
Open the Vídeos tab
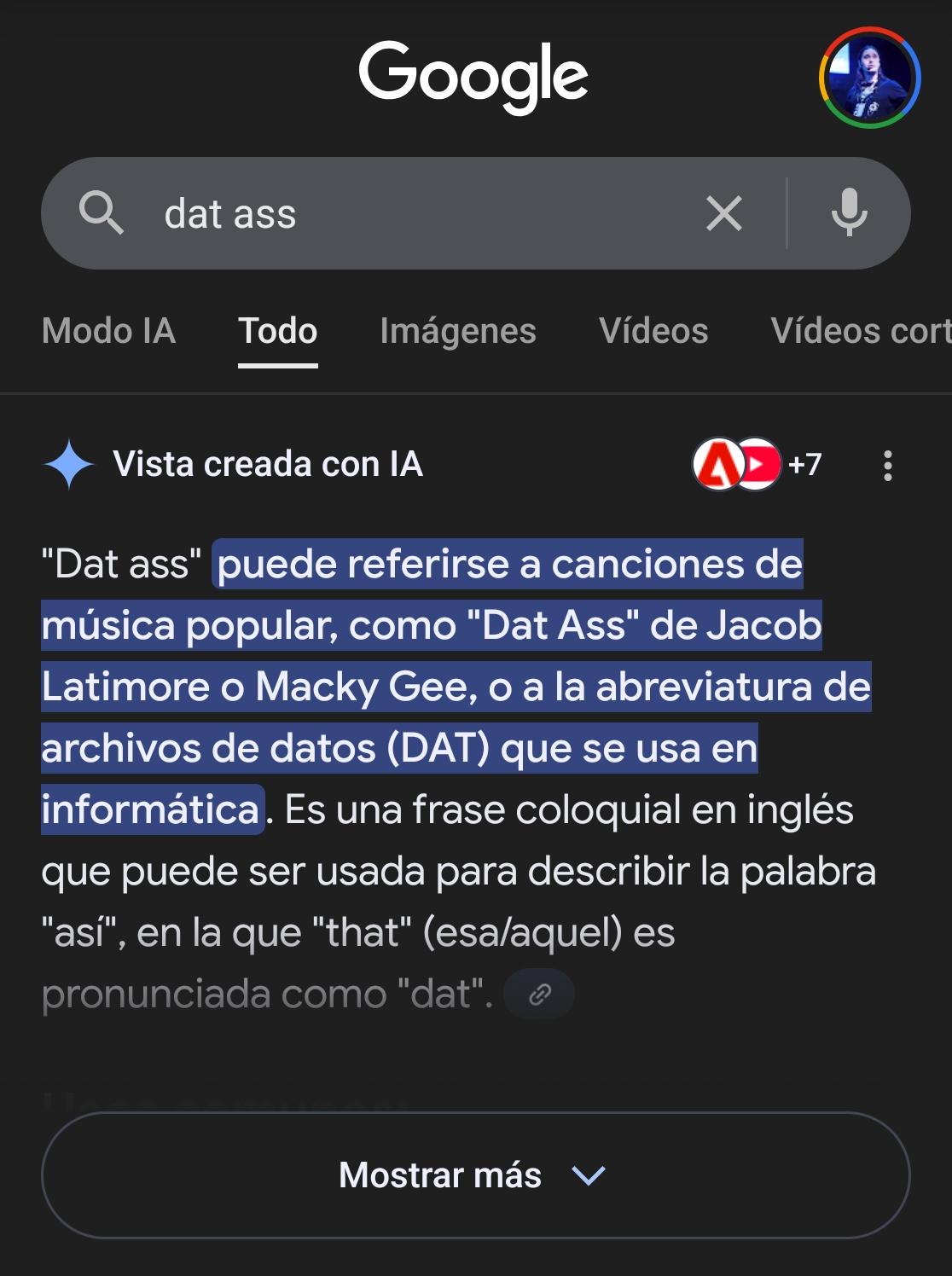(653, 331)
